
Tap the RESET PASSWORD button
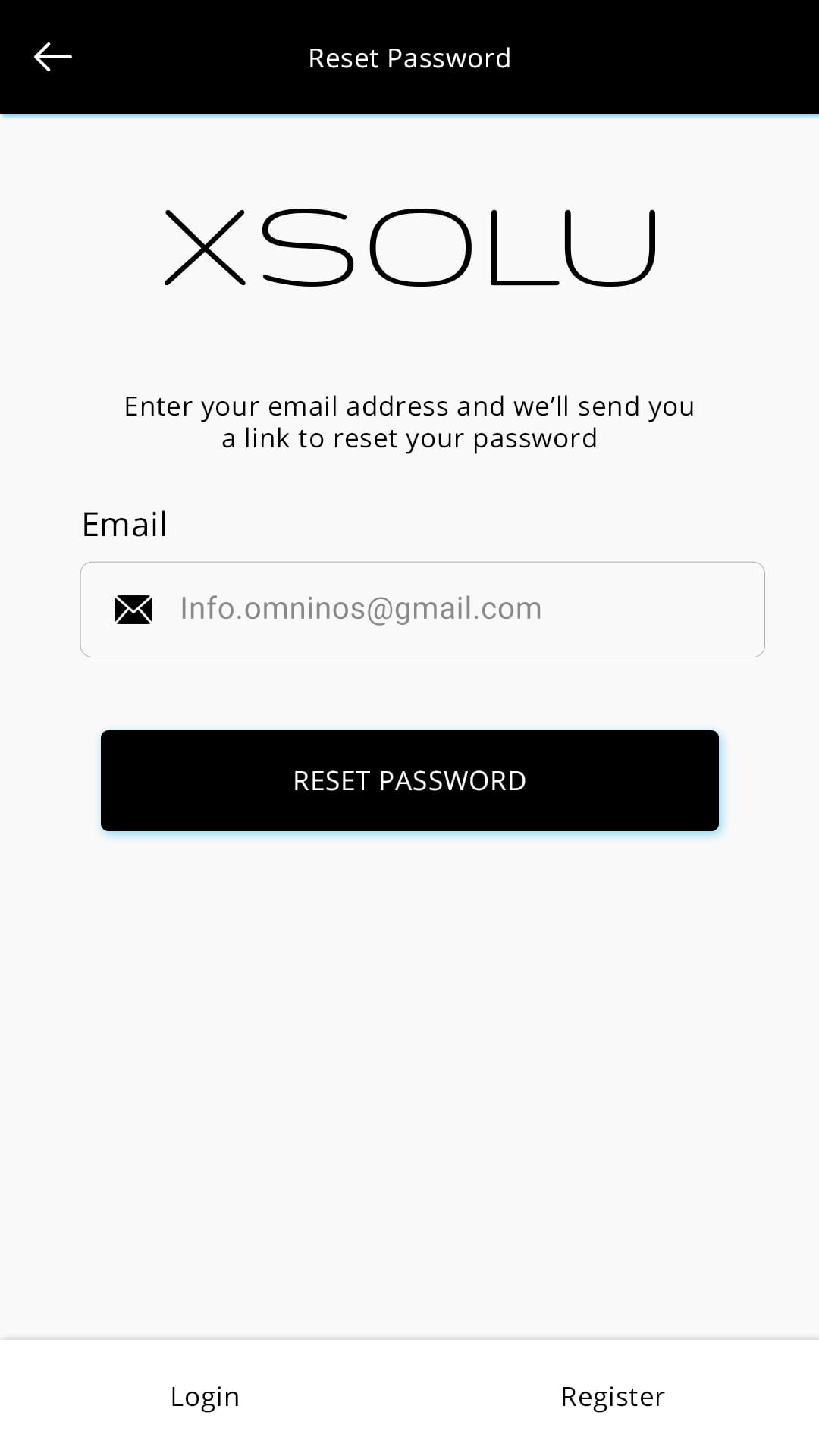click(x=409, y=780)
